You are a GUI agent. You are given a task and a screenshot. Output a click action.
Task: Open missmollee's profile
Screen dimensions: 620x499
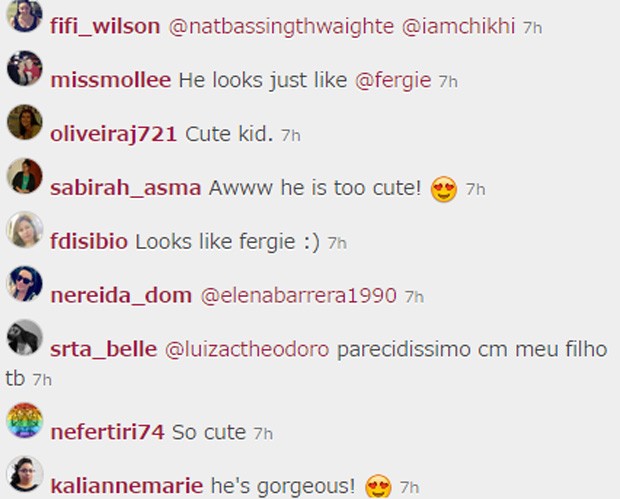point(110,81)
